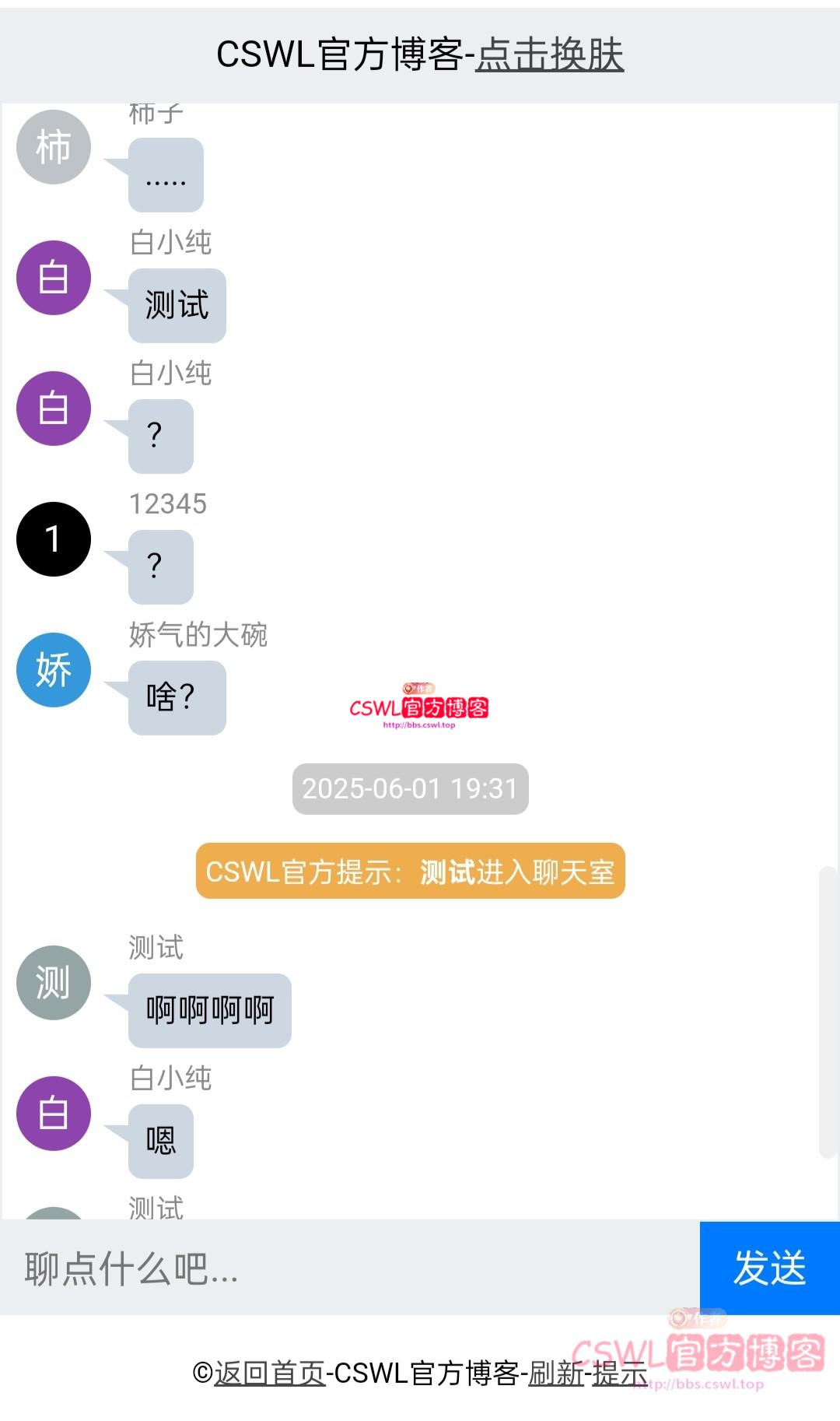
Task: Click the CSWL官方博客 title in the header
Action: tap(345, 54)
